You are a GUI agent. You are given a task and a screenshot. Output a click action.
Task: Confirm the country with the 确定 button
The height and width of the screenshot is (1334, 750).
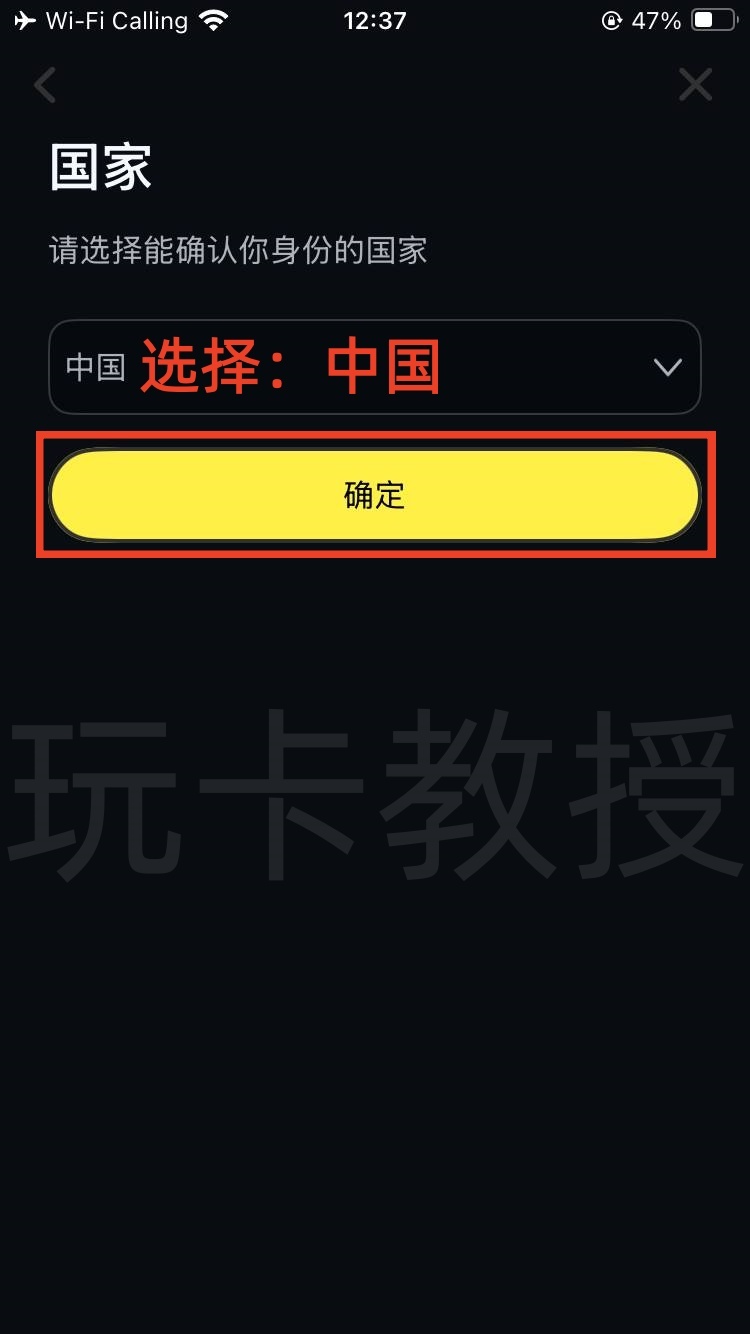(375, 495)
